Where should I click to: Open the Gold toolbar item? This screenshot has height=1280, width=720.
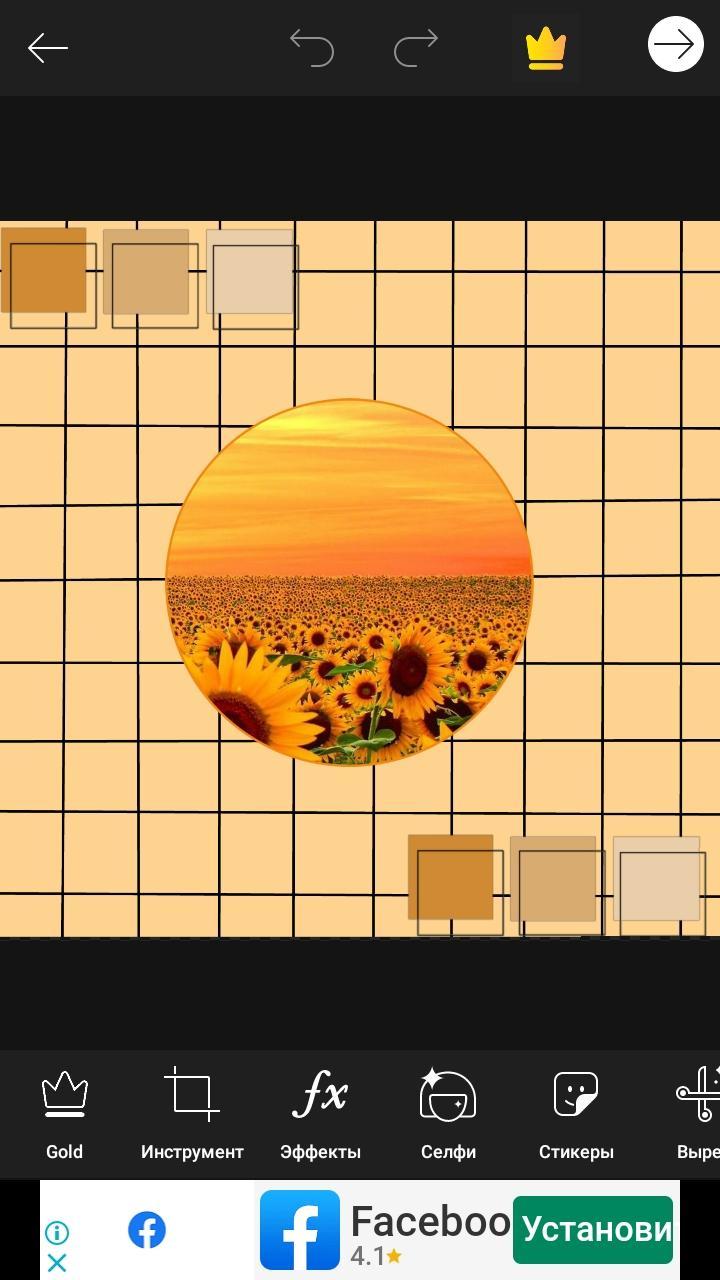(x=64, y=1115)
